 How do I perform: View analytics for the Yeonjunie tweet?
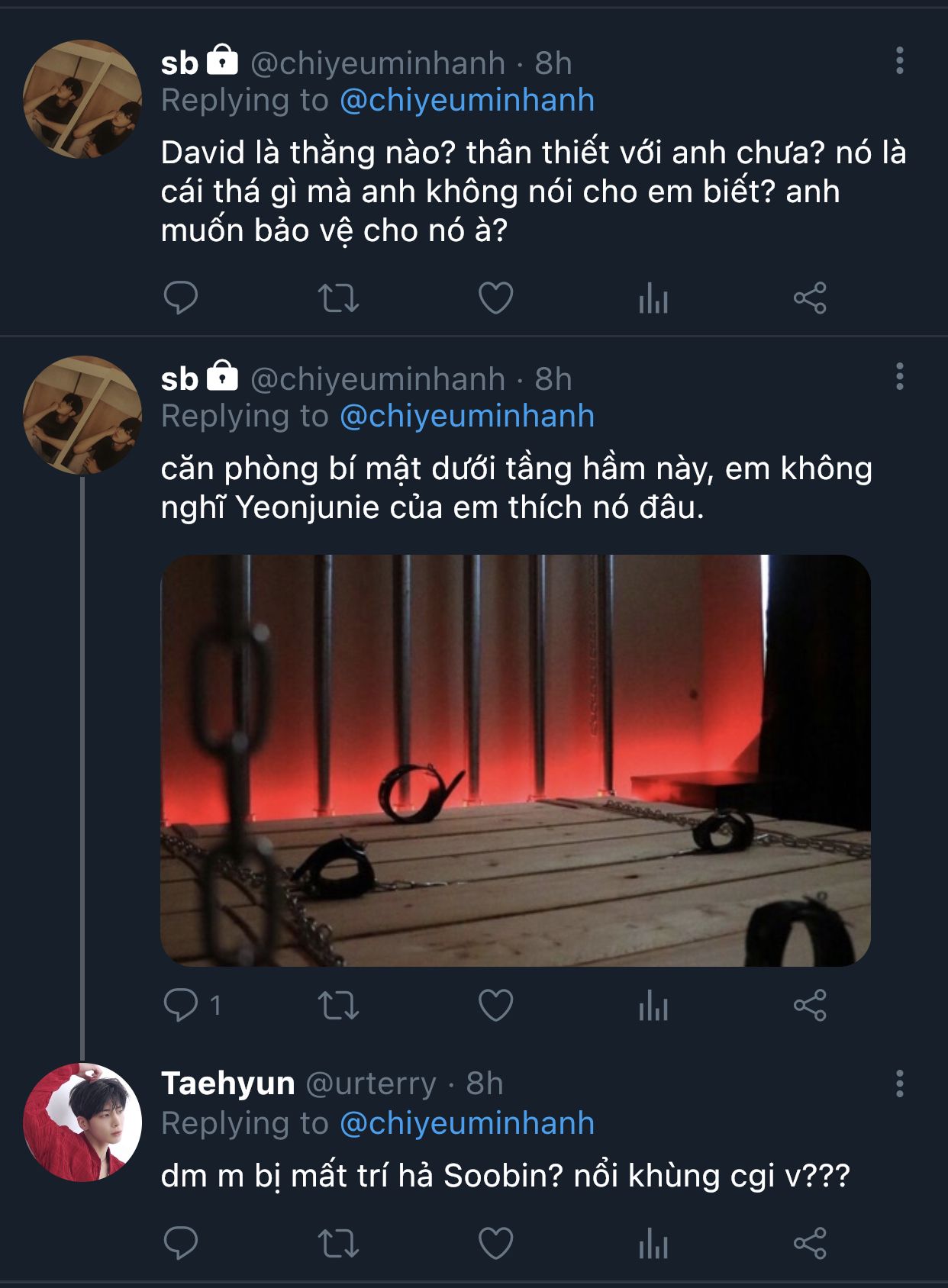(x=653, y=1005)
